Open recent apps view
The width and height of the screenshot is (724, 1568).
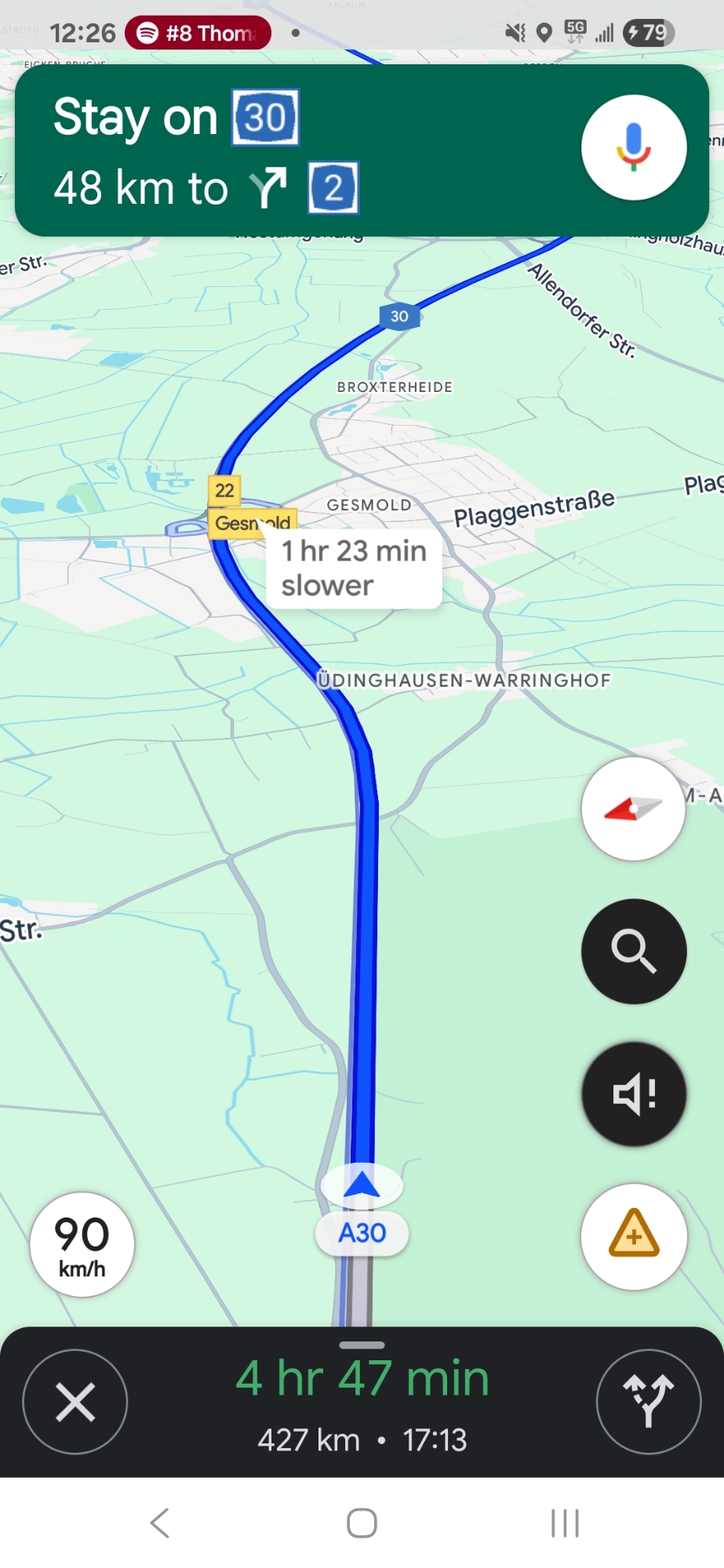(565, 1523)
